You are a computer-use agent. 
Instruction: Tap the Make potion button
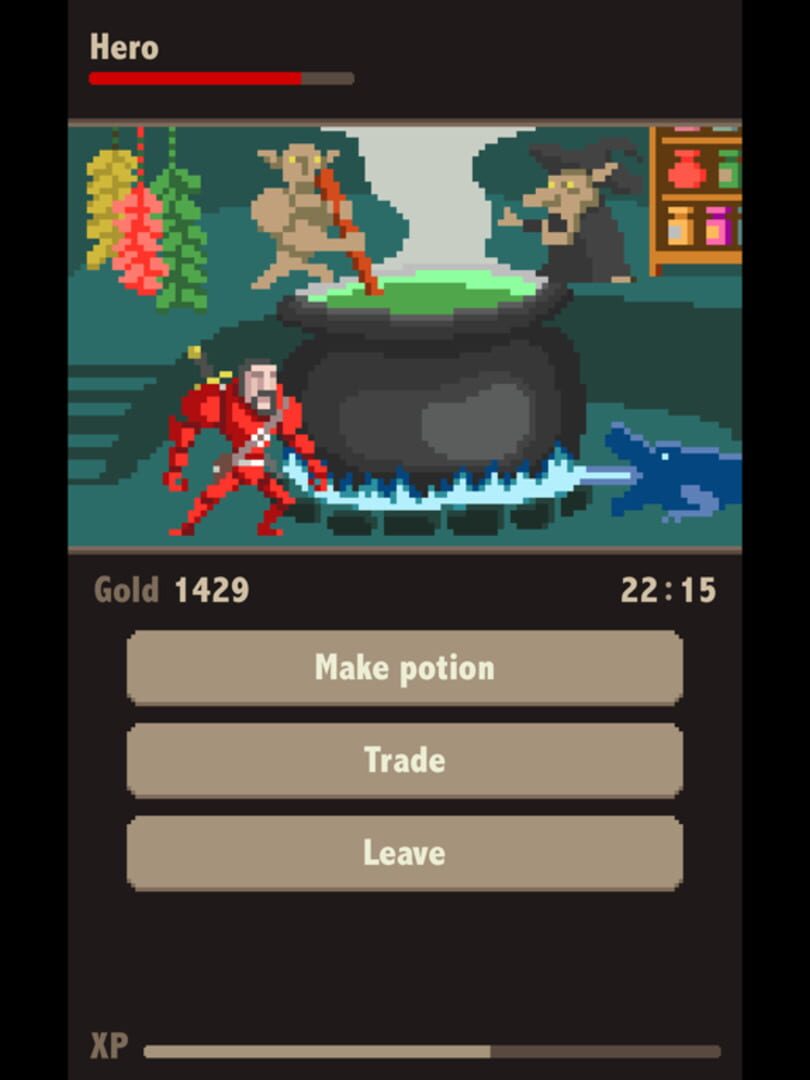tap(404, 668)
